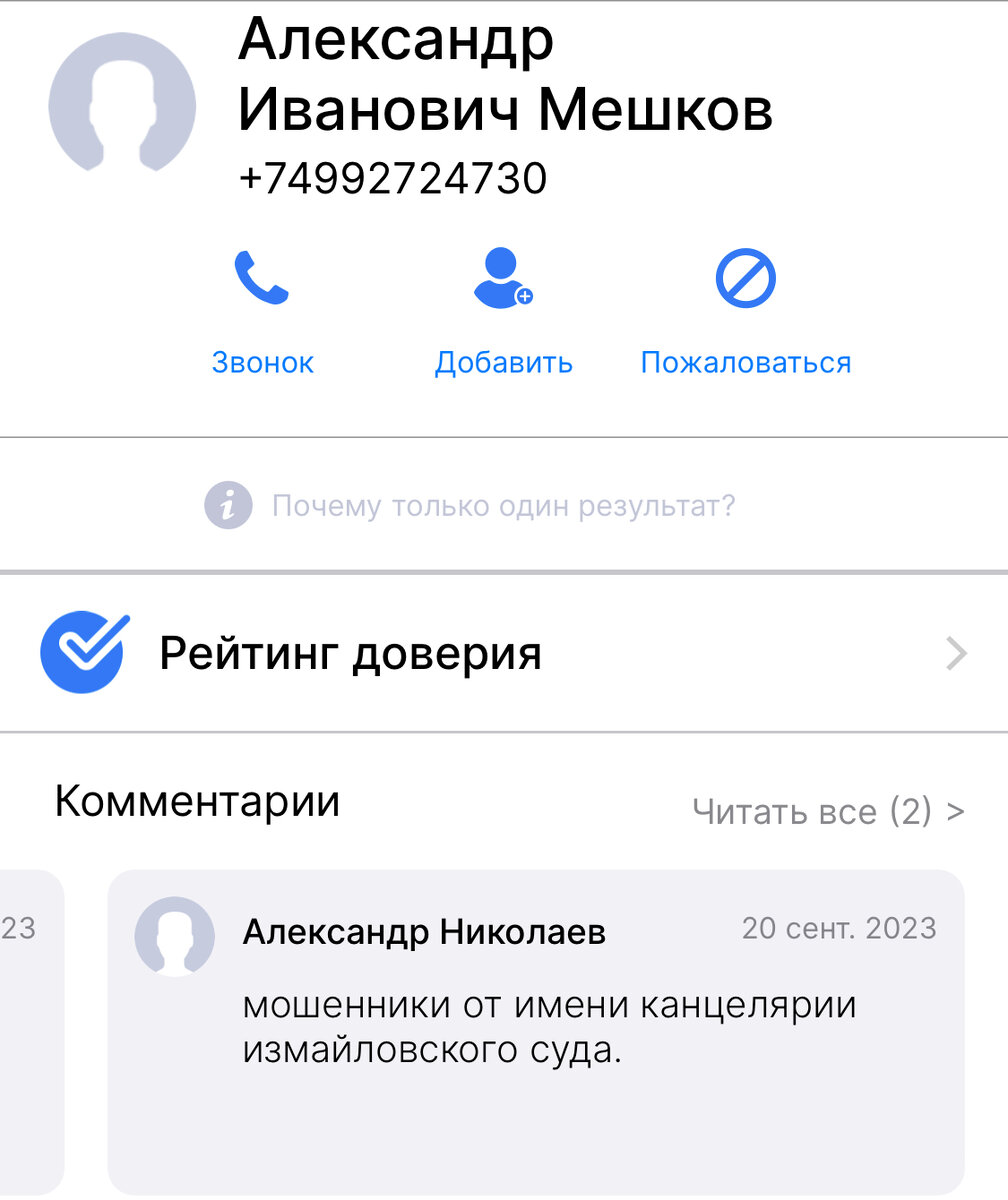
Task: Click the Звонок label
Action: pos(262,362)
